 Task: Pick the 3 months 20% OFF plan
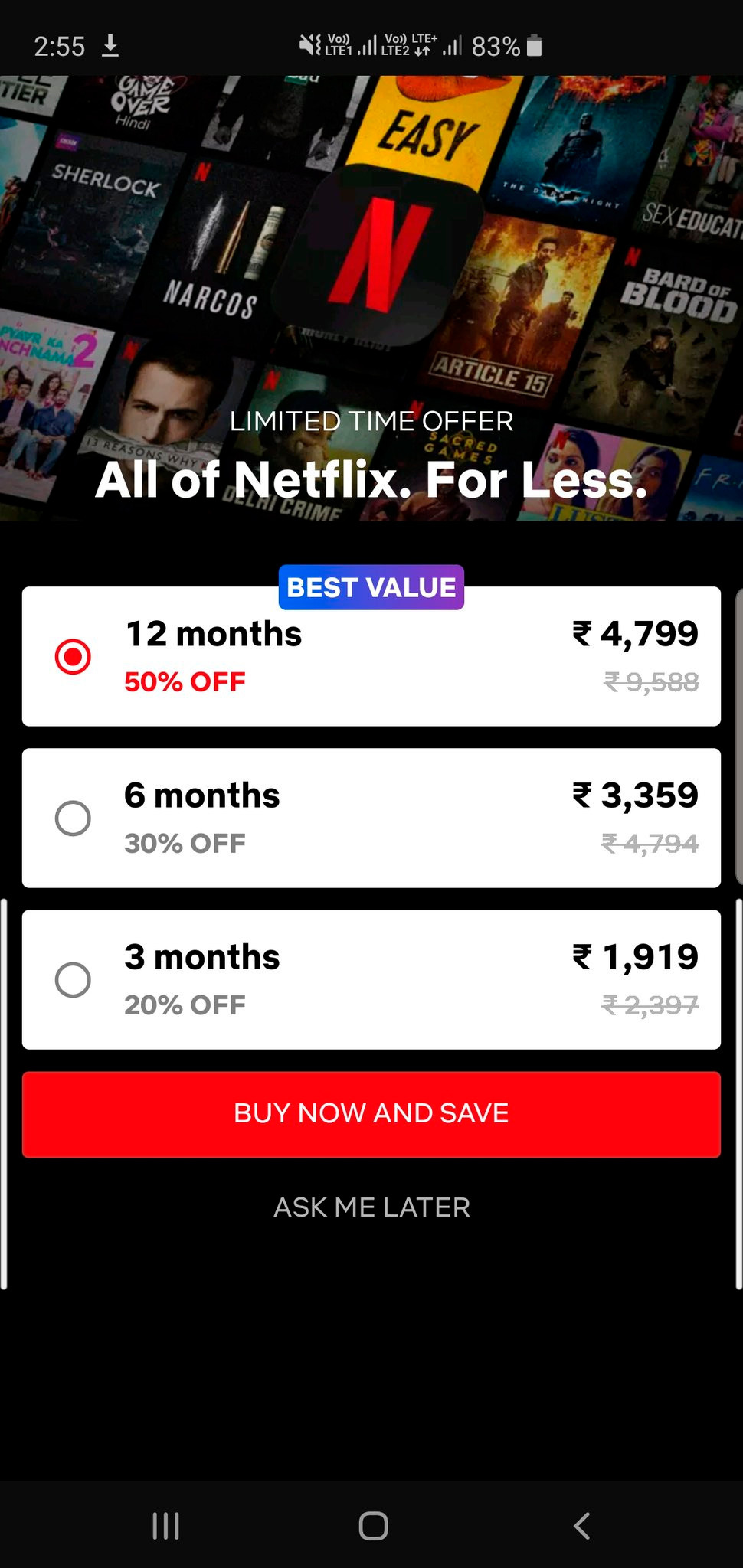pyautogui.click(x=74, y=980)
